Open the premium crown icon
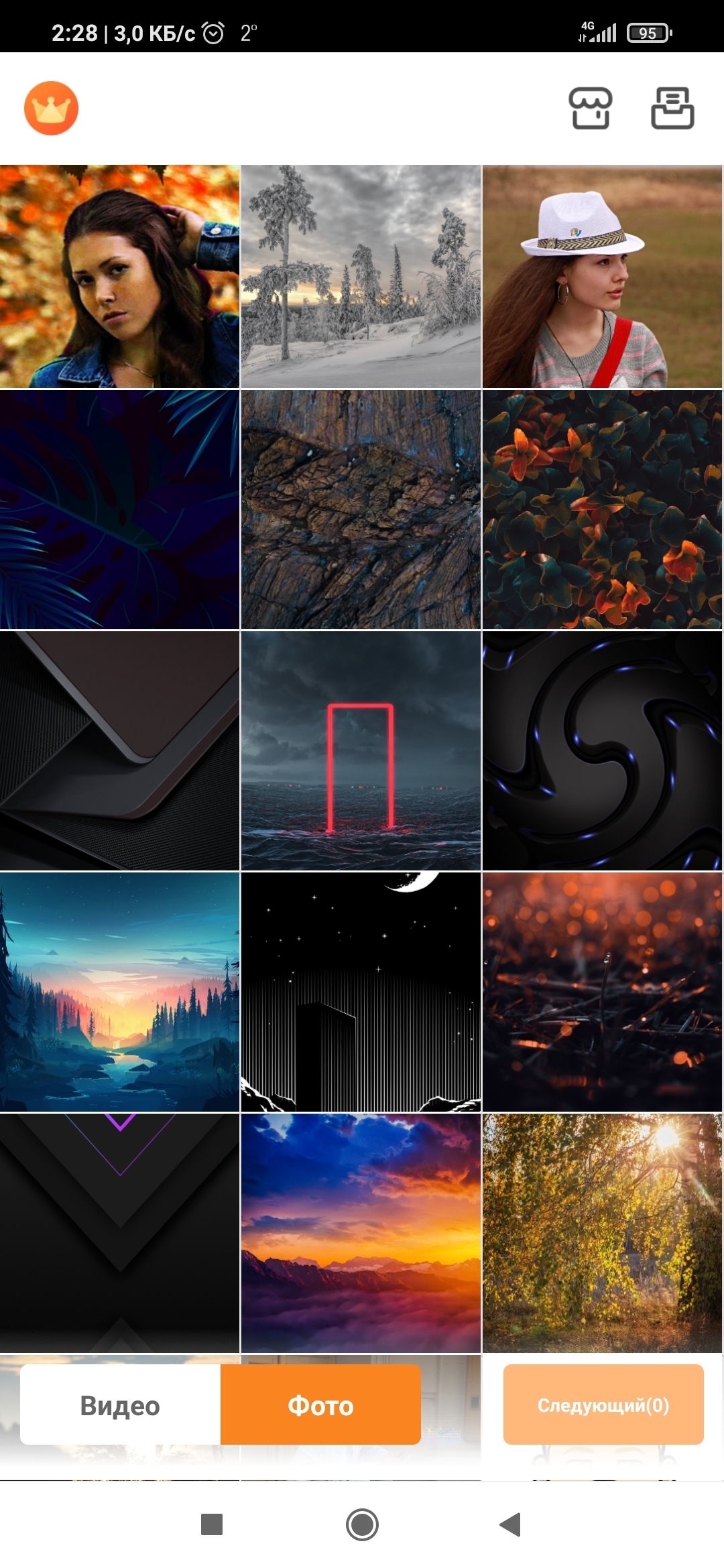 (x=51, y=108)
